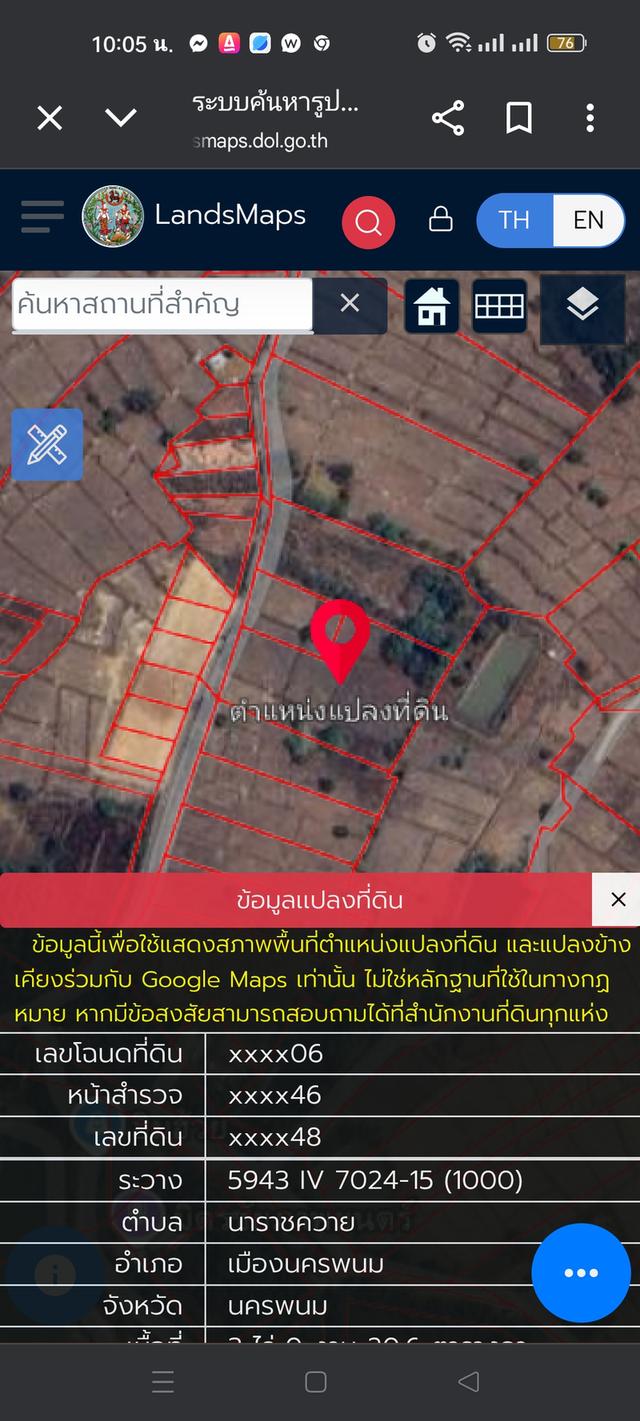Clear the place search field
The image size is (640, 1421).
coord(349,303)
